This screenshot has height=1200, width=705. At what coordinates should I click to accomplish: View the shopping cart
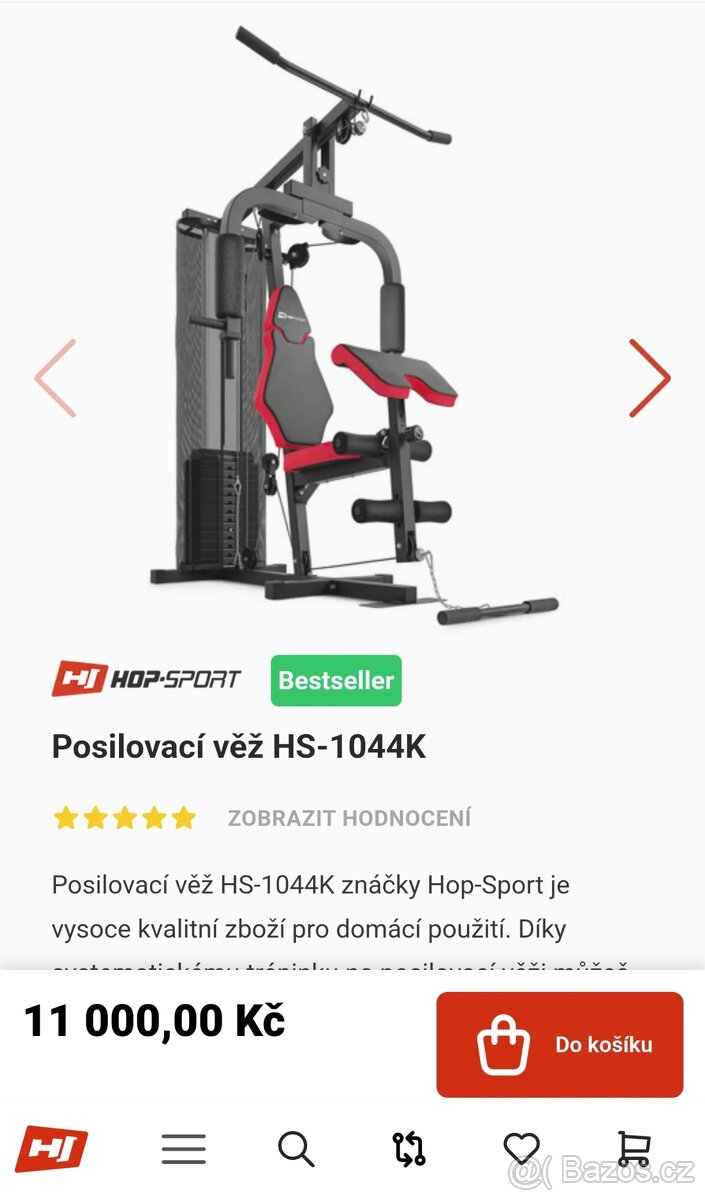[x=633, y=1149]
